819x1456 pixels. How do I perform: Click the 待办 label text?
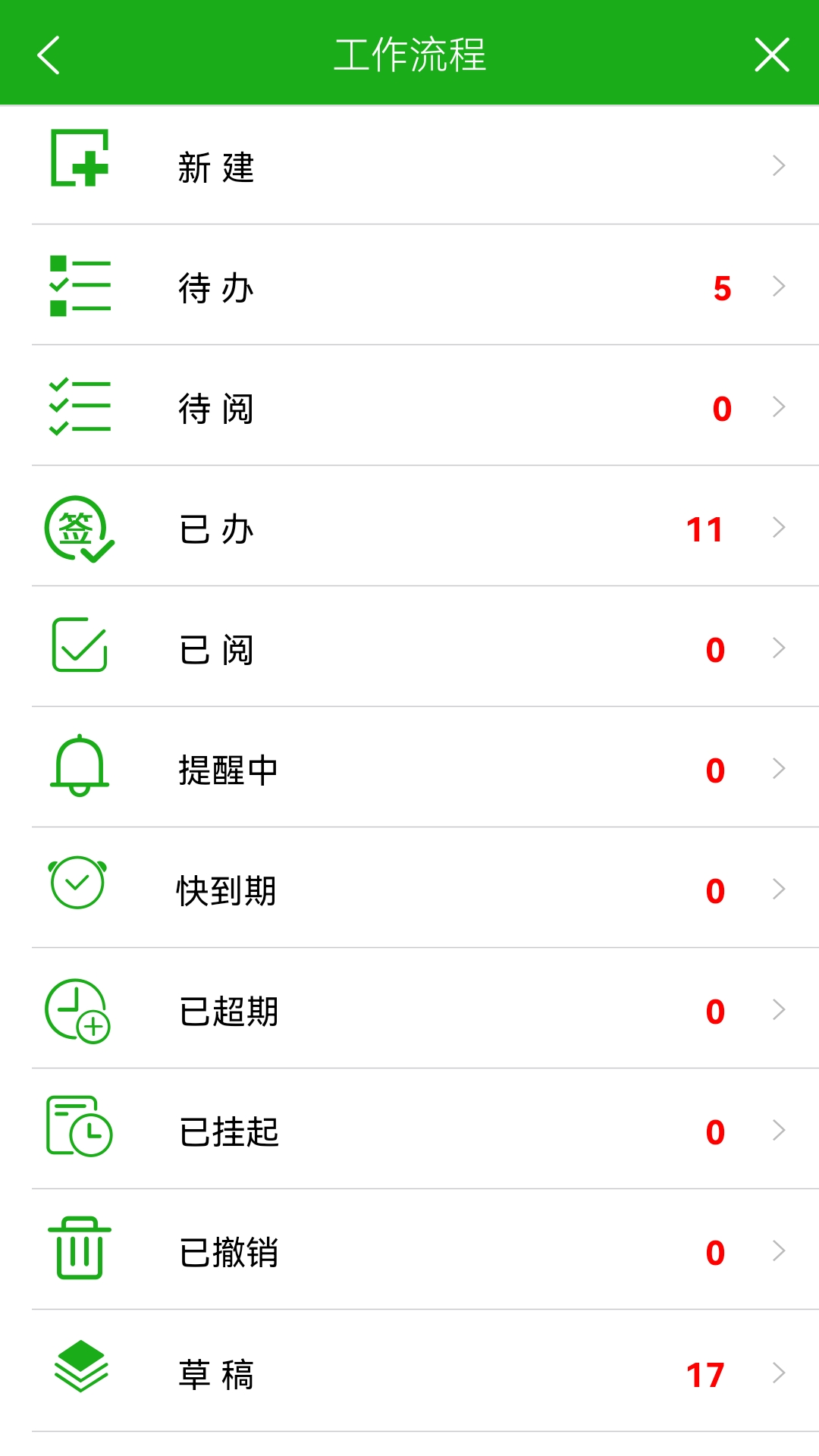(215, 287)
